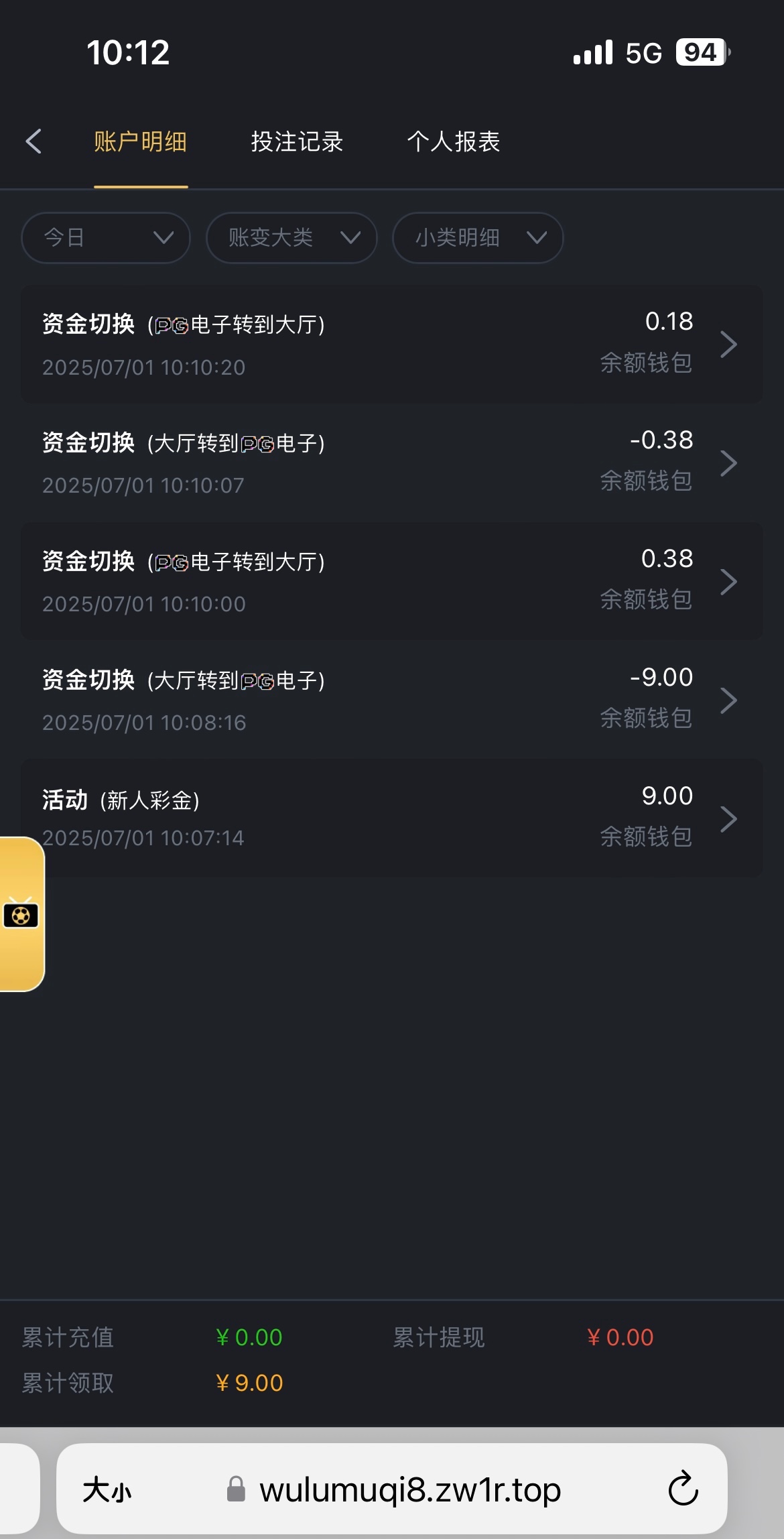Switch to the 个人报表 tab
The width and height of the screenshot is (784, 1539).
click(454, 141)
